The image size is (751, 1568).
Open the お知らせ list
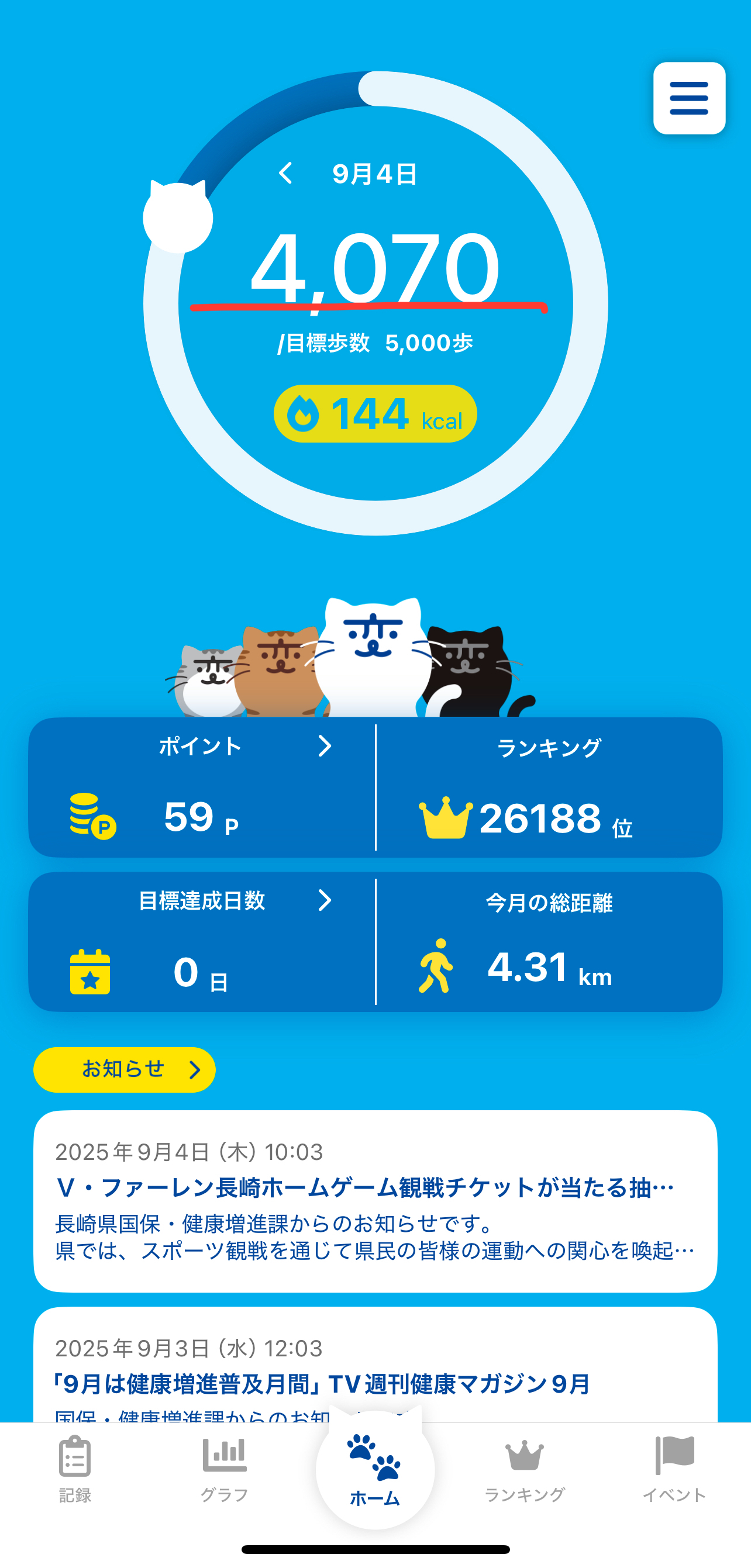[x=124, y=1069]
